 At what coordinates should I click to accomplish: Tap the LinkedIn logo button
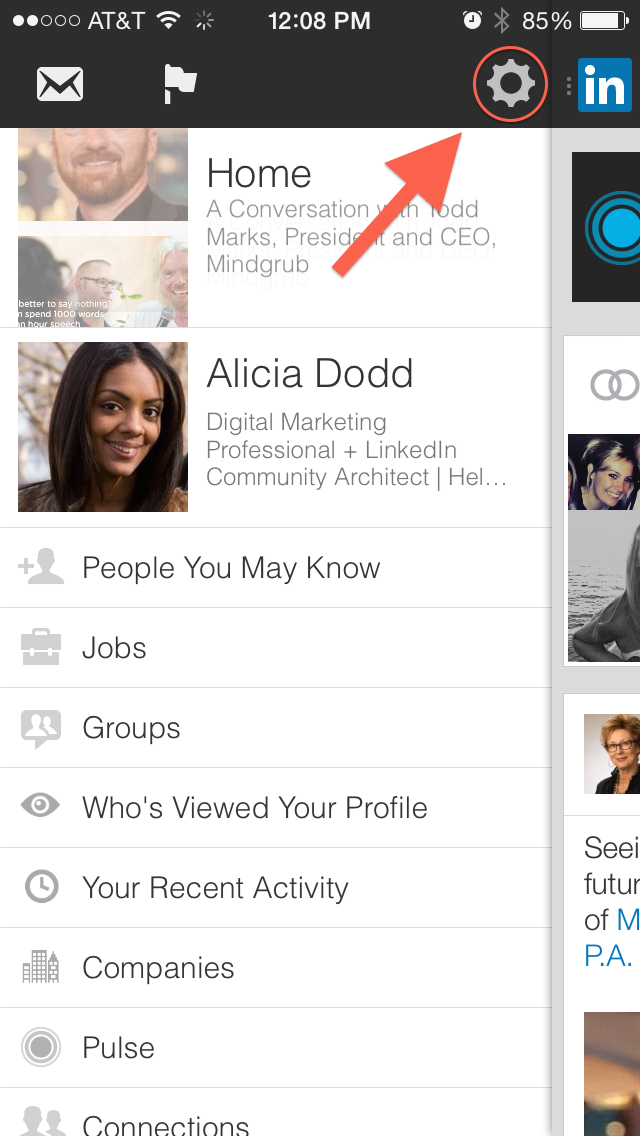tap(605, 86)
